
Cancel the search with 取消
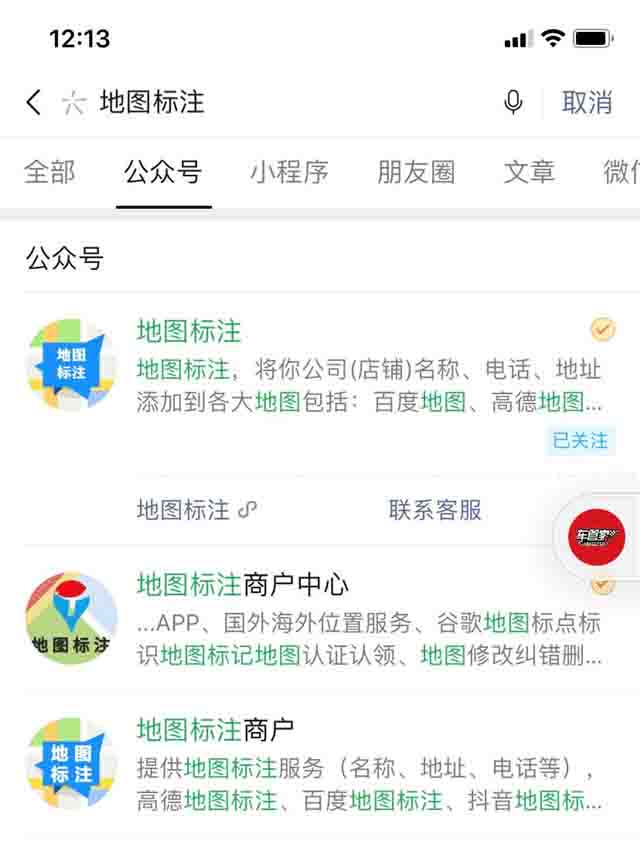coord(587,102)
